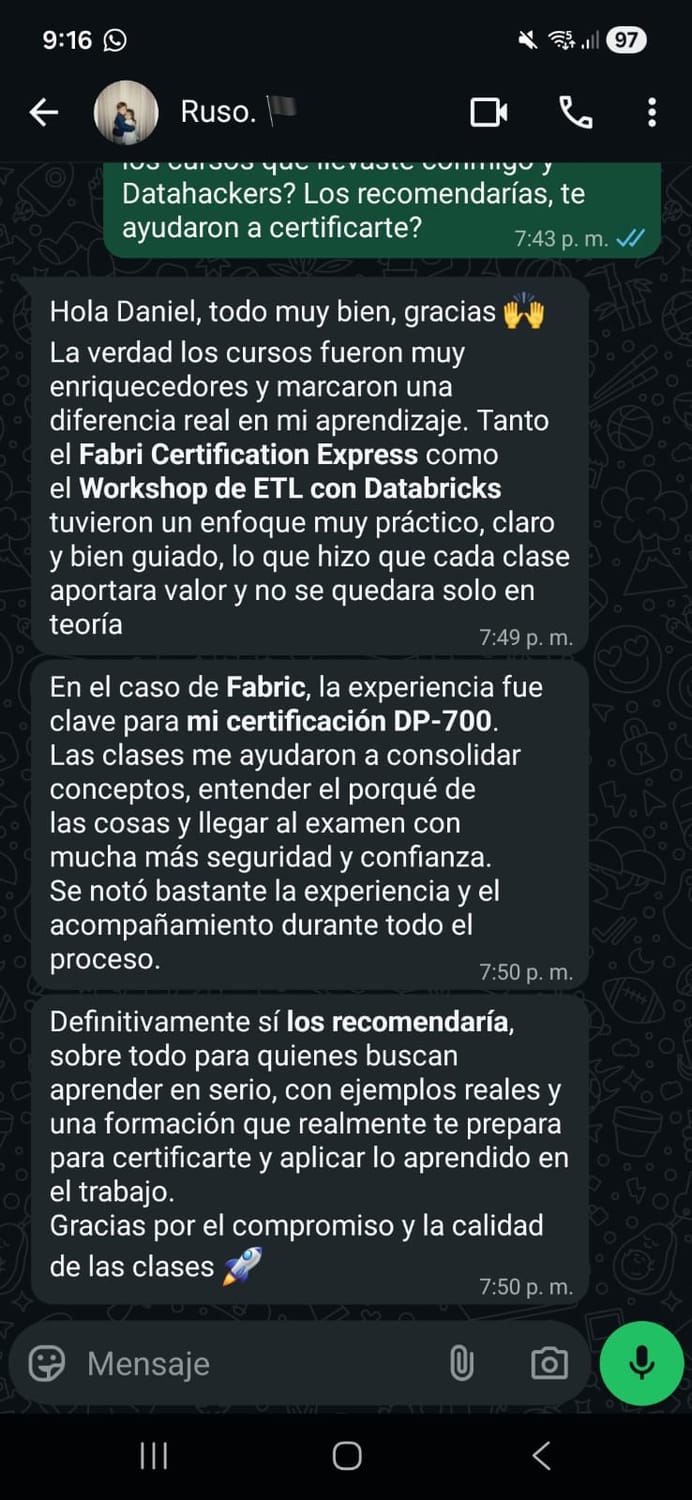Record a voice message with the microphone
The image size is (692, 1500).
(x=642, y=1363)
